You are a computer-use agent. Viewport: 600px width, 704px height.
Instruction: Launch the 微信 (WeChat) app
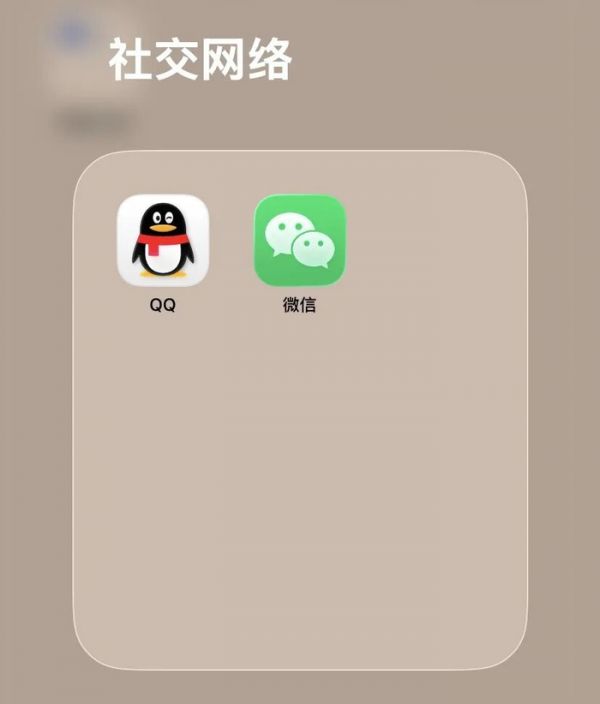pos(299,241)
